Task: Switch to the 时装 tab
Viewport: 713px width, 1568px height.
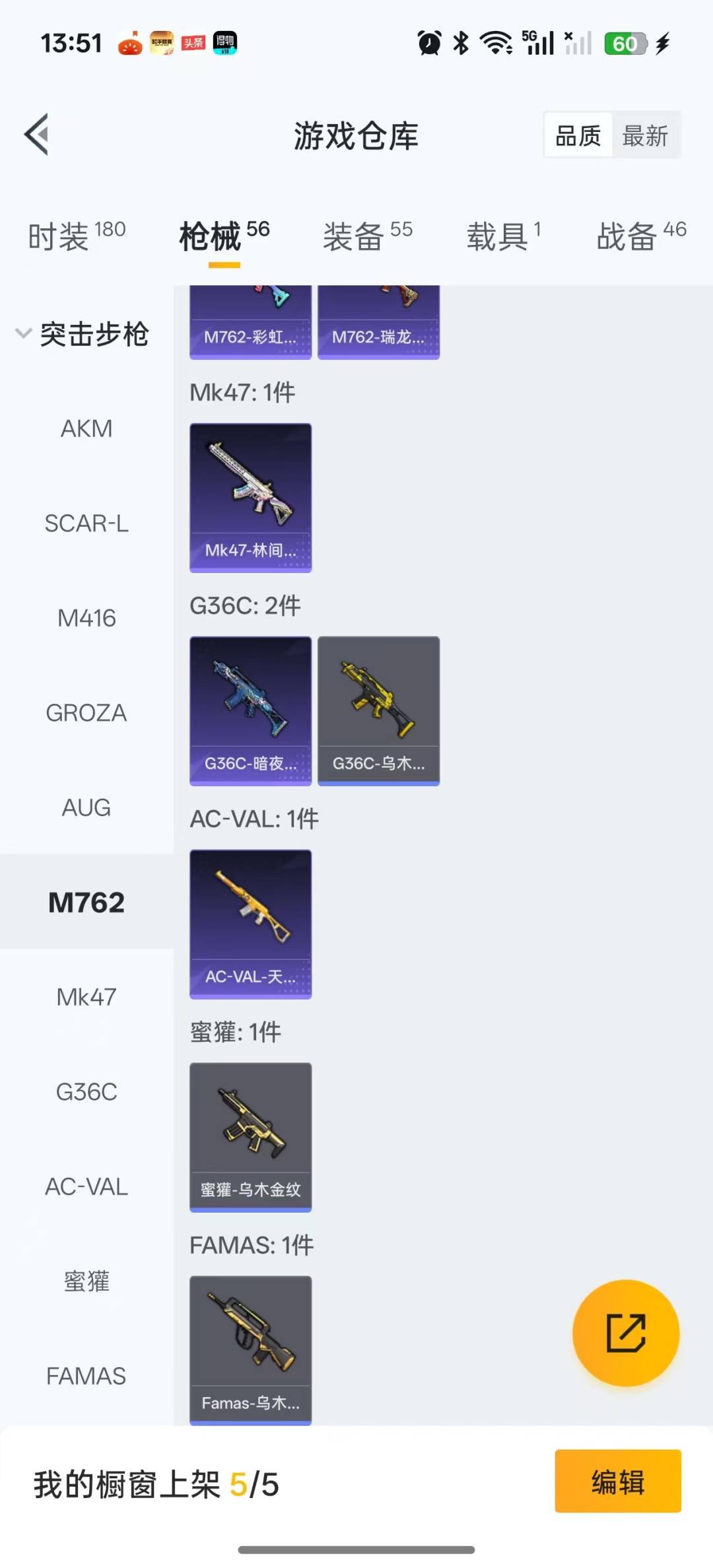Action: point(76,236)
